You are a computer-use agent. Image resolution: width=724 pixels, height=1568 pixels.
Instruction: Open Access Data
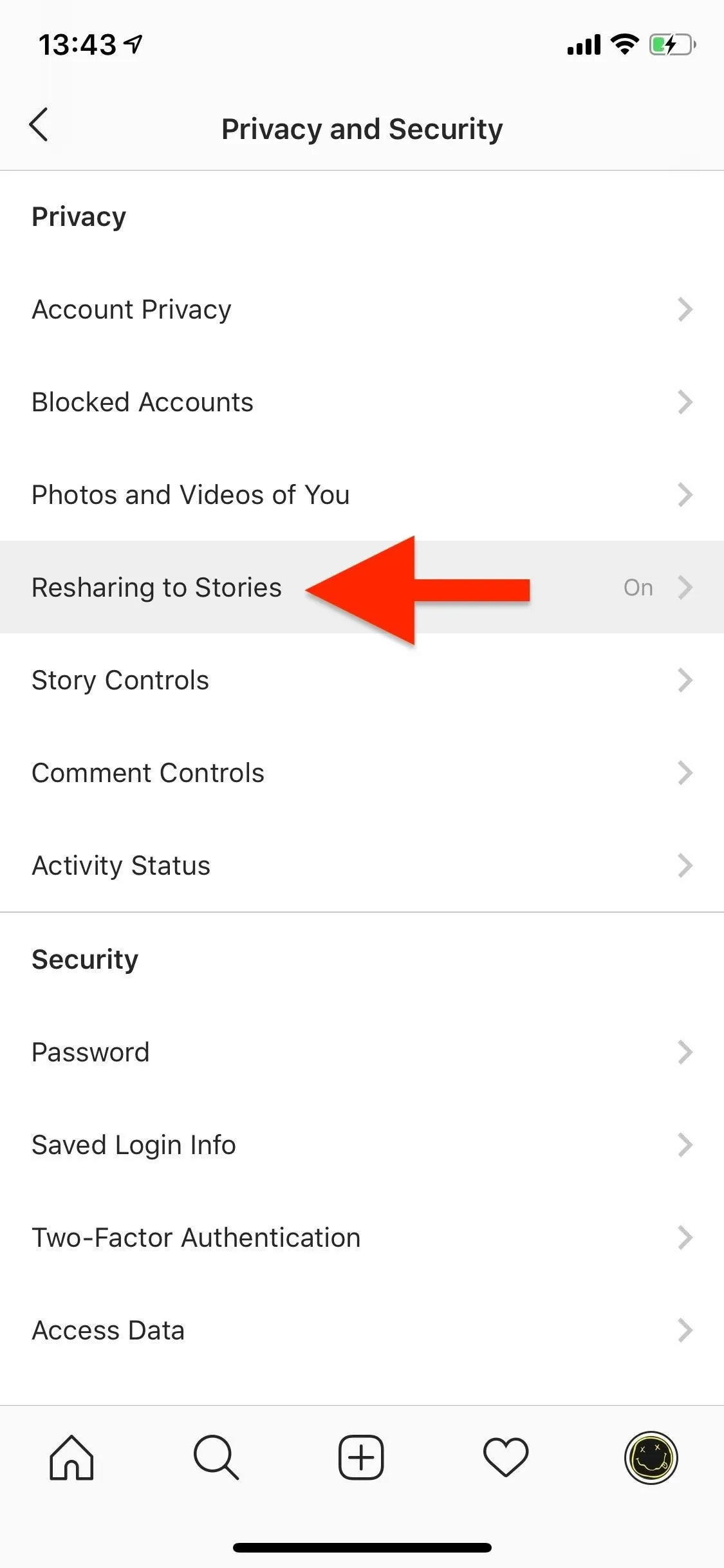click(x=362, y=1330)
